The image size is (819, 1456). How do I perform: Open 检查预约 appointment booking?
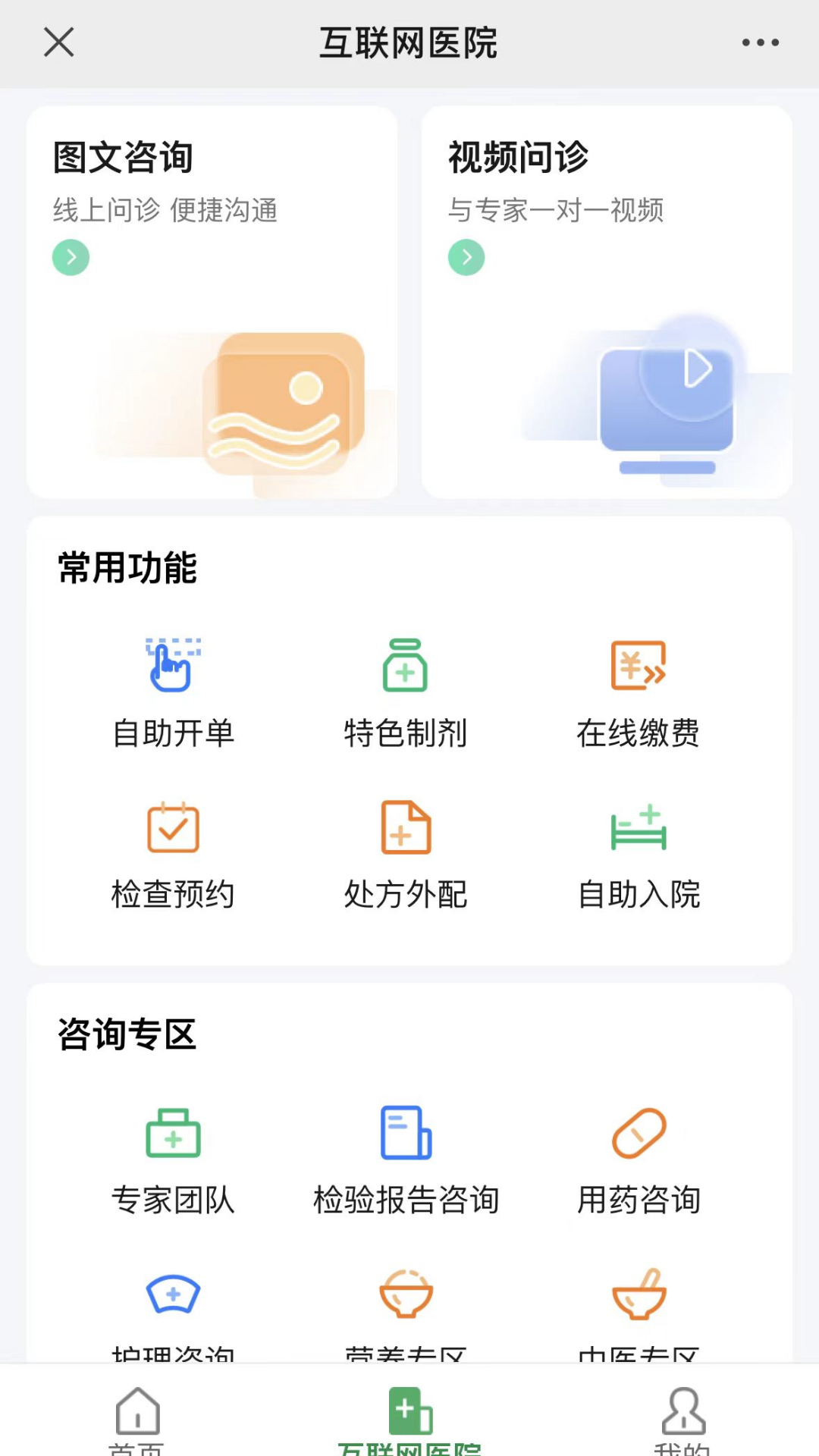(173, 855)
